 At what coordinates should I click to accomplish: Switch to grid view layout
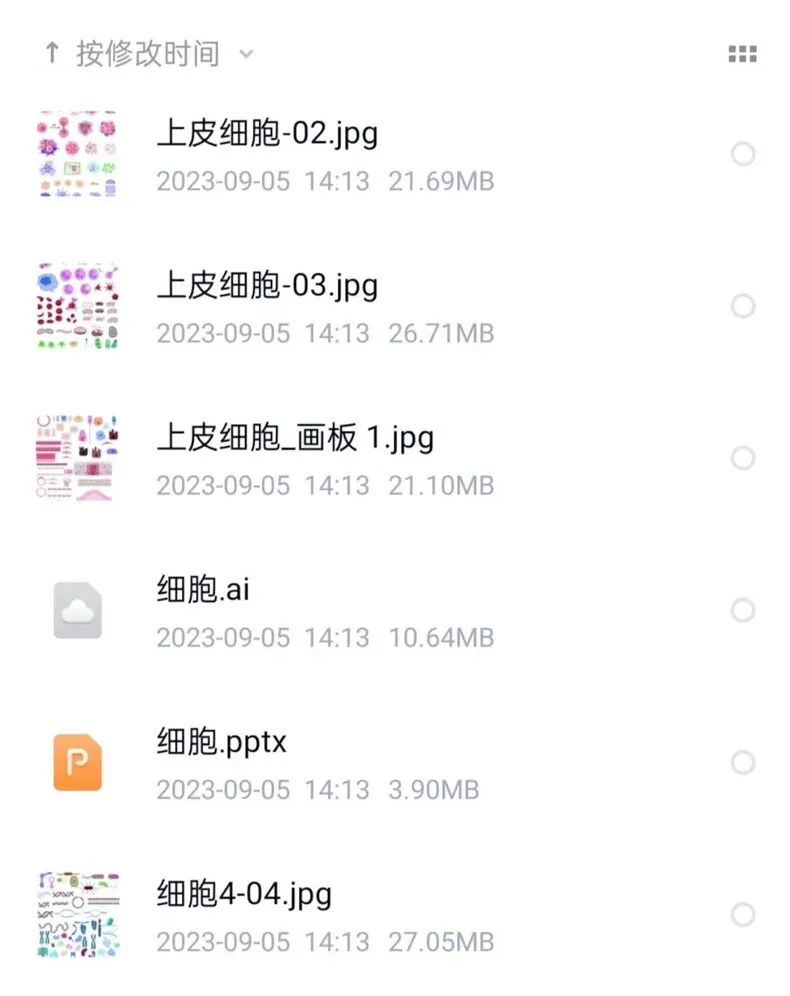[742, 54]
